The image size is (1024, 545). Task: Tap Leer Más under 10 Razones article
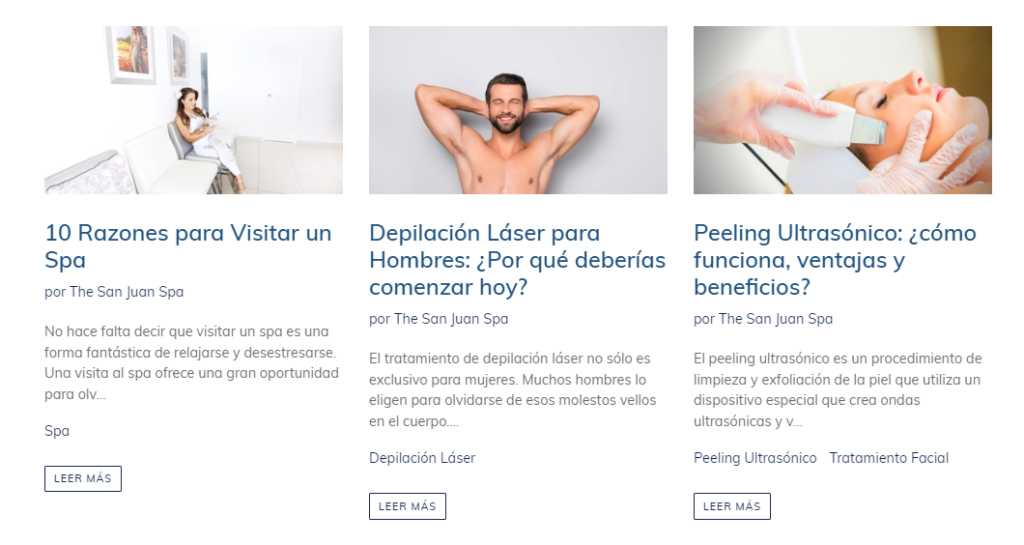pyautogui.click(x=83, y=479)
